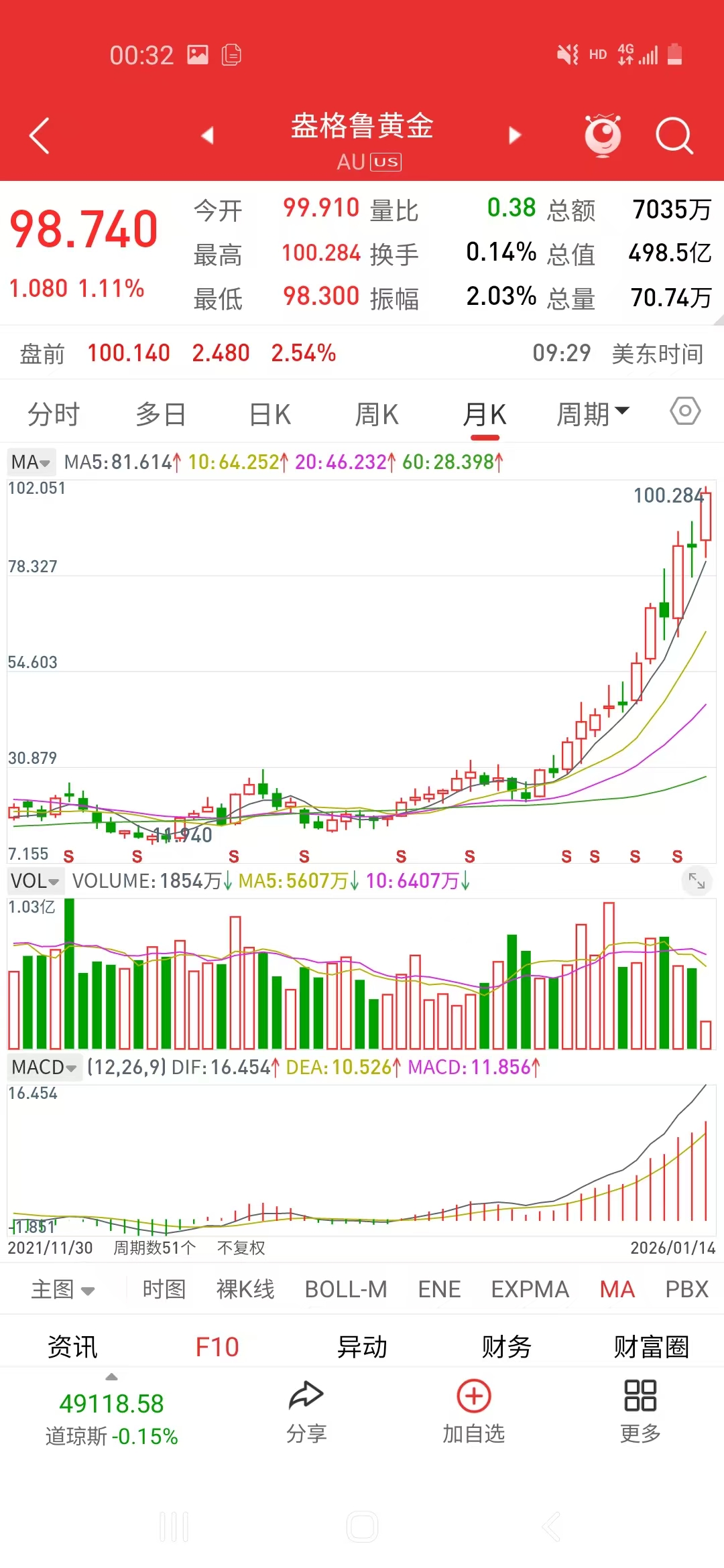Screen dimensions: 724x1568
Task: View the 财务 financials tab
Action: coord(507,1347)
